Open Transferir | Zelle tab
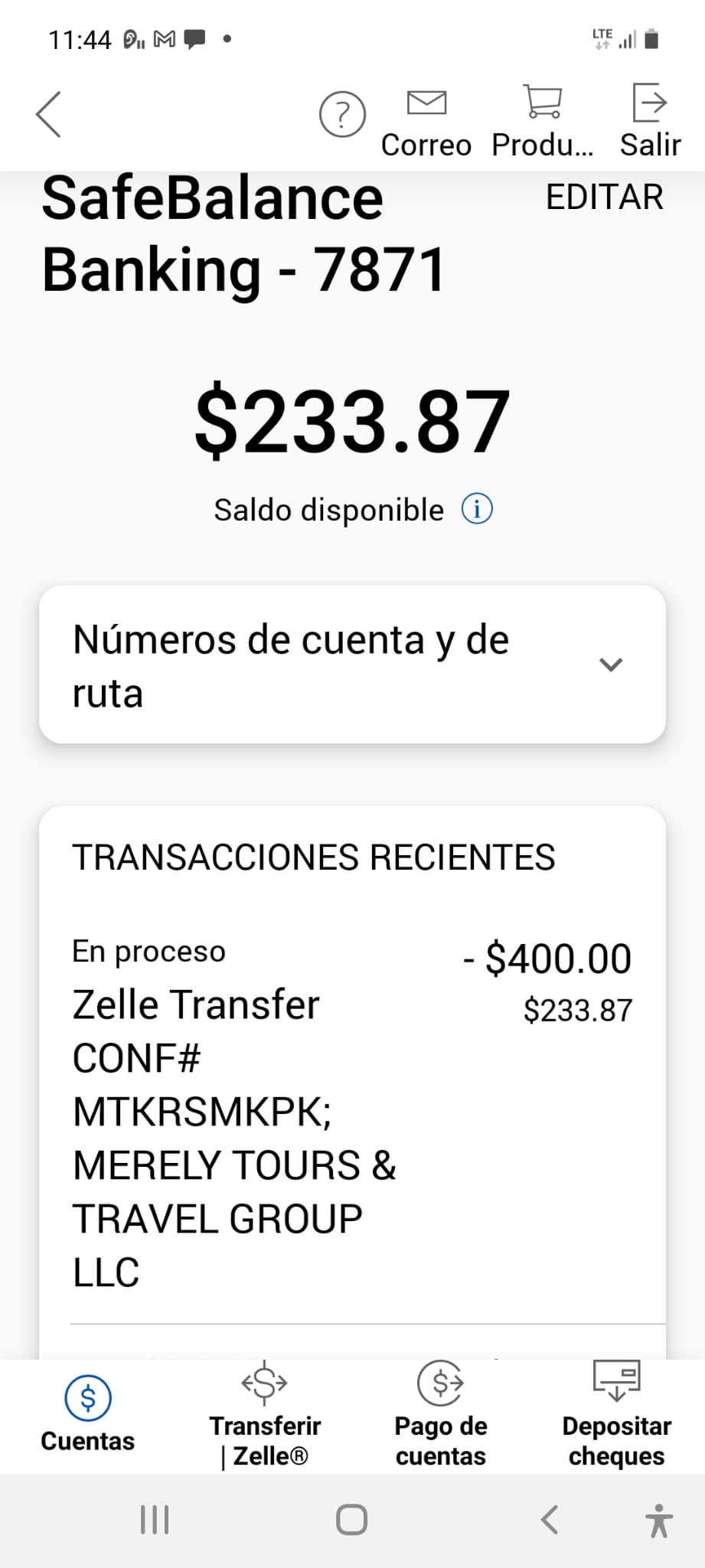This screenshot has width=705, height=1568. pos(265,1416)
